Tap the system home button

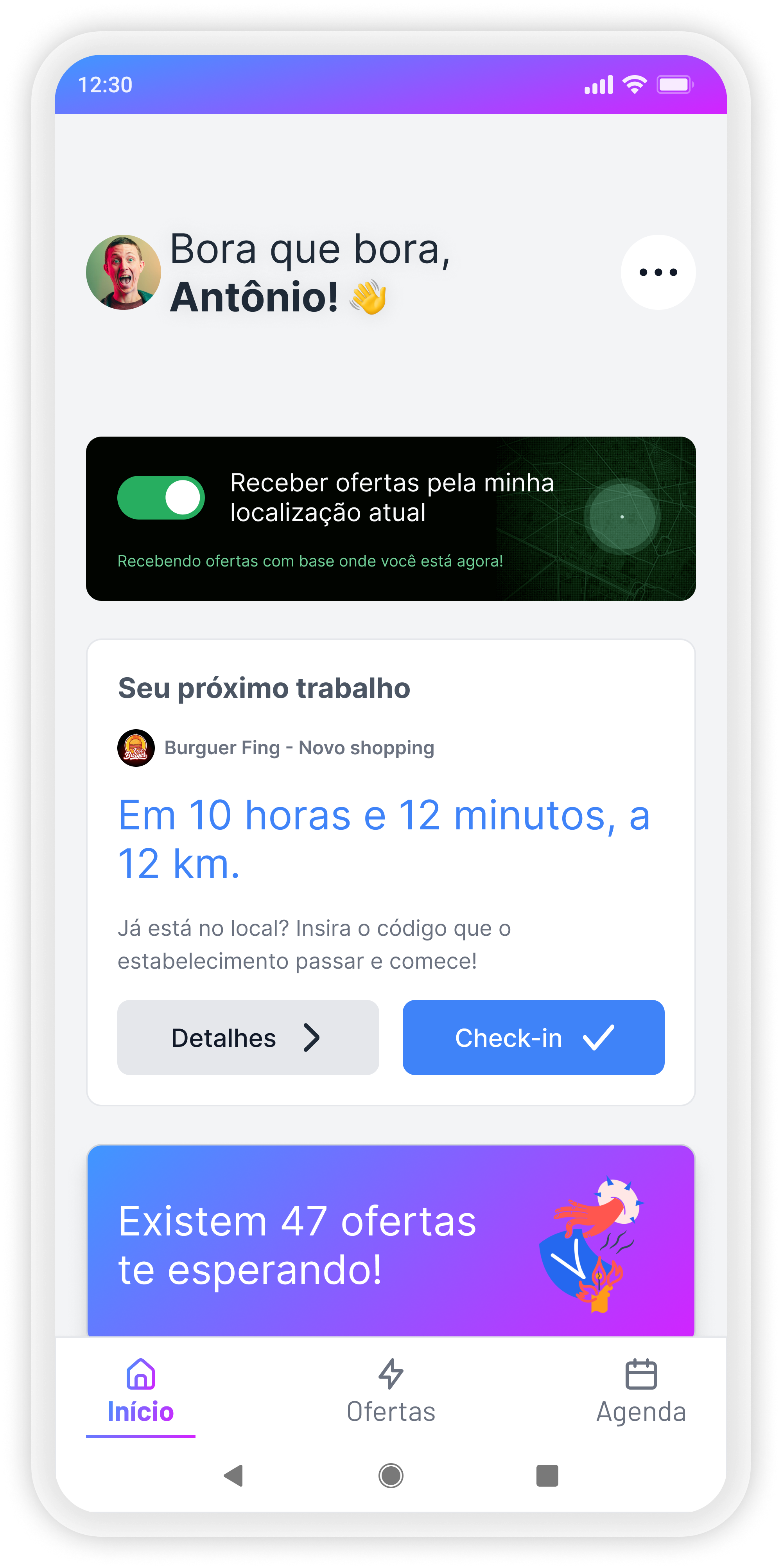[391, 1476]
